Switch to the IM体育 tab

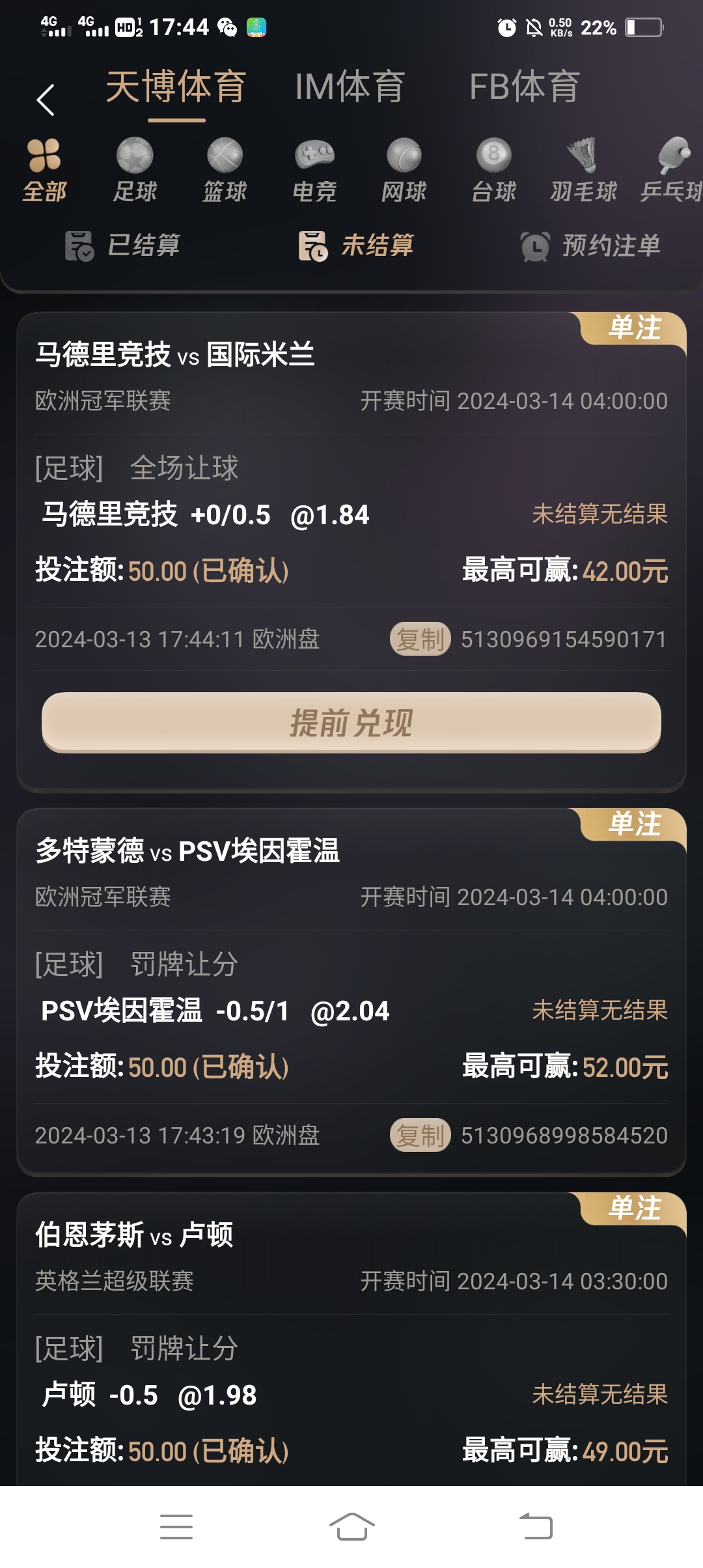point(350,87)
